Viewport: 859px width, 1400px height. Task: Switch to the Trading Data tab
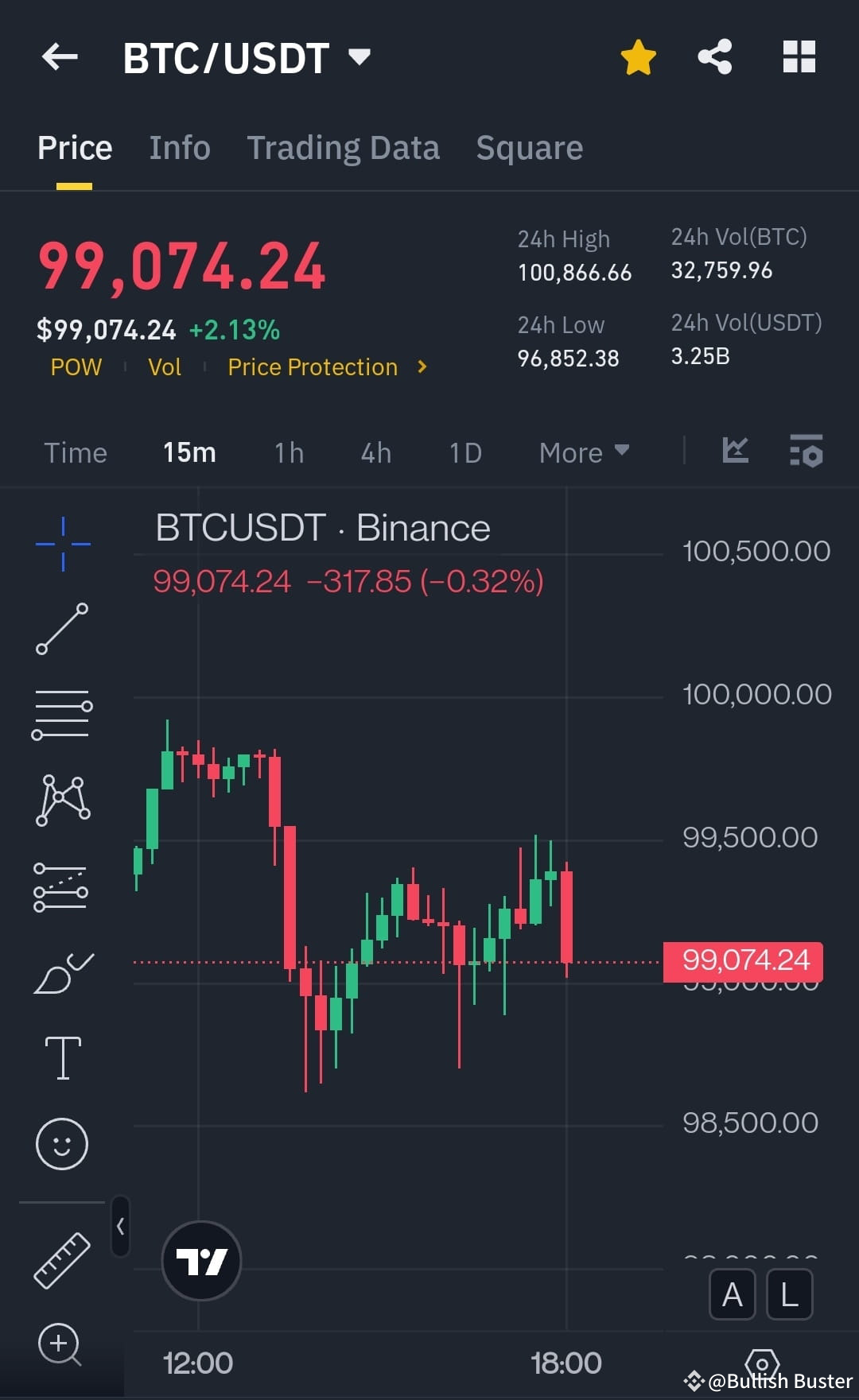(344, 147)
